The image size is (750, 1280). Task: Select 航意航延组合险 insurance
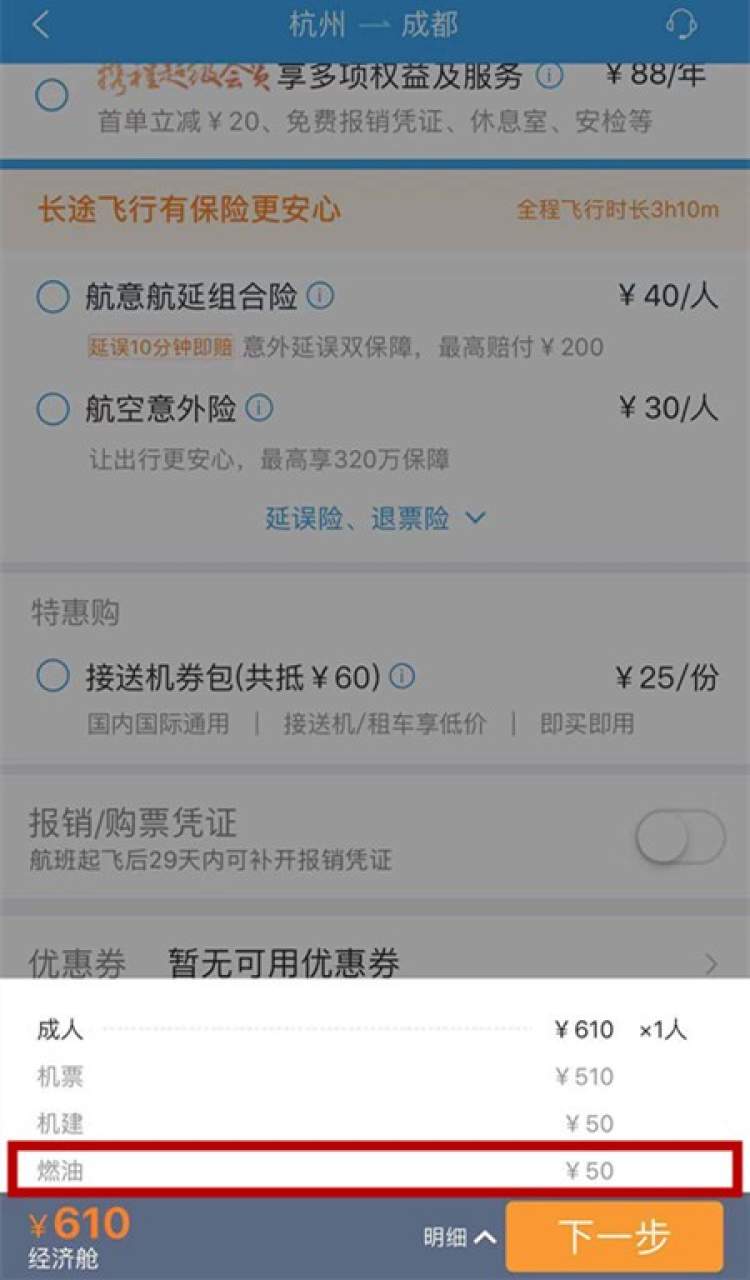51,297
